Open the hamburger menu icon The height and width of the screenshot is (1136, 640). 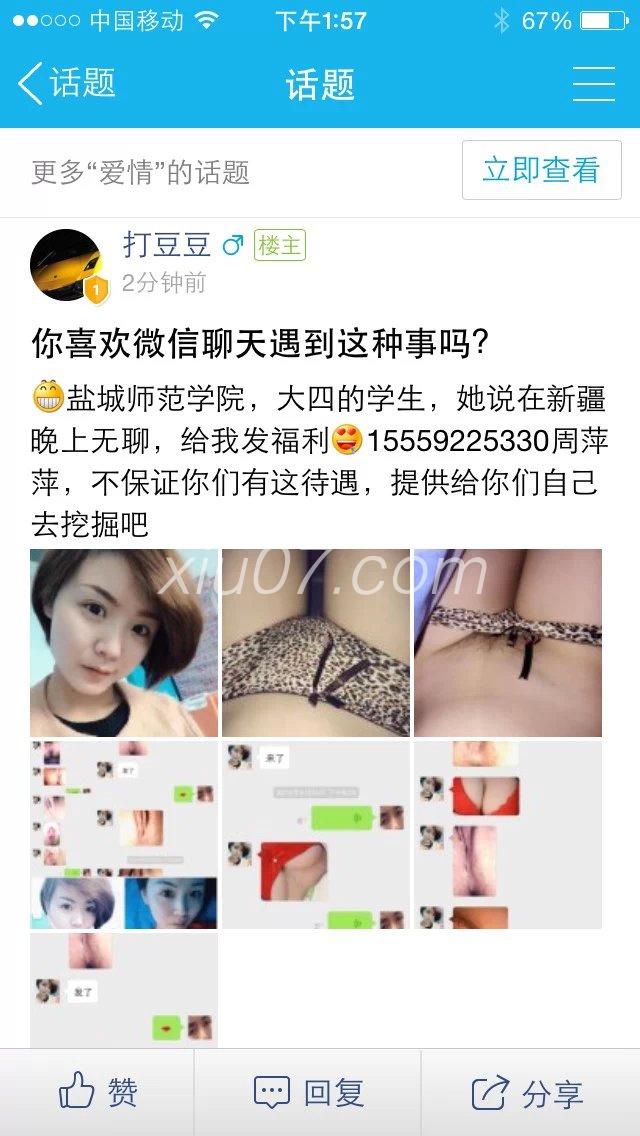point(593,84)
